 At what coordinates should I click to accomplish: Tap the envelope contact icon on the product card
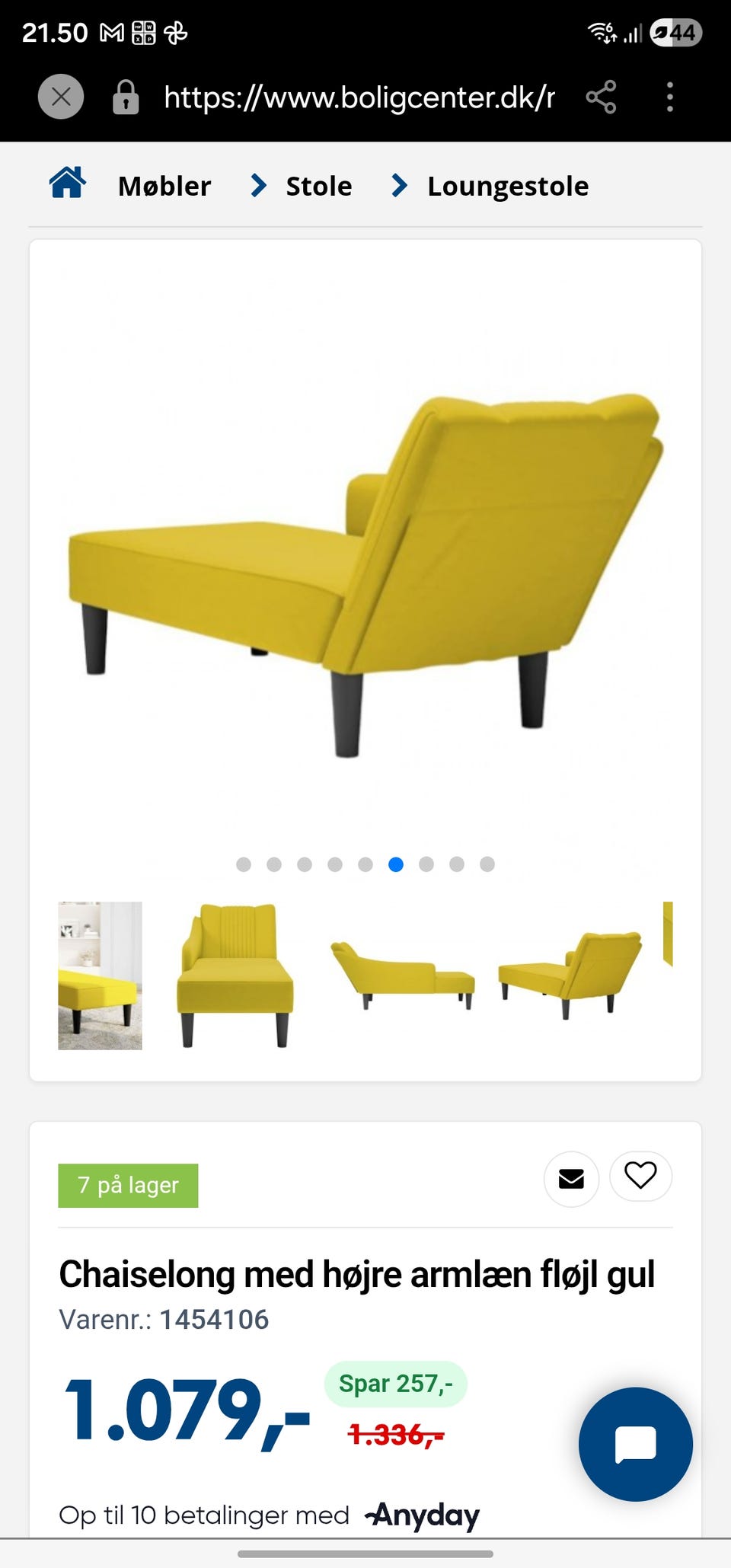click(571, 1177)
